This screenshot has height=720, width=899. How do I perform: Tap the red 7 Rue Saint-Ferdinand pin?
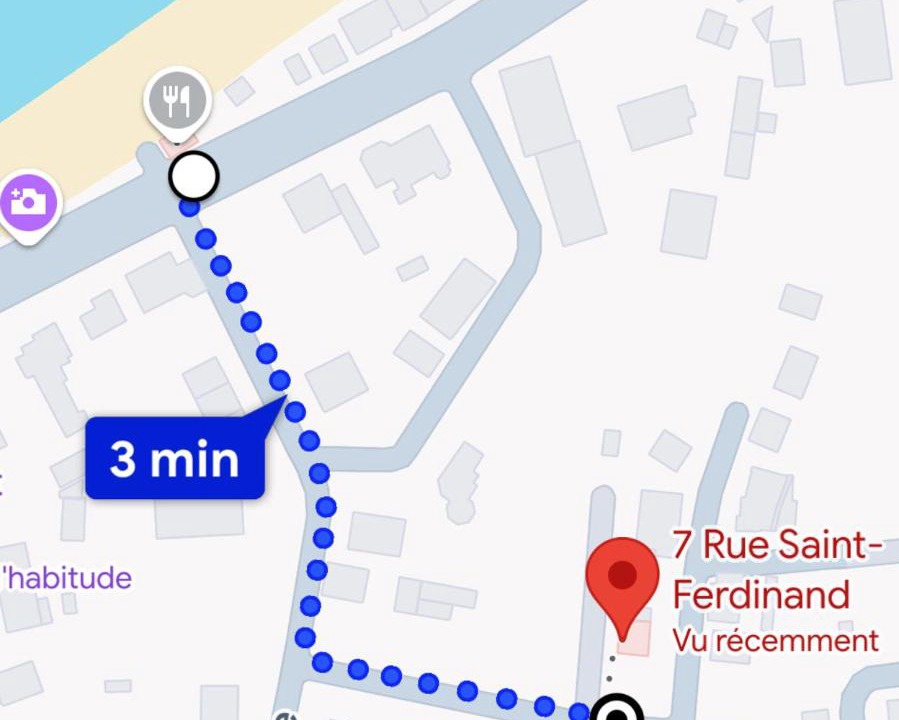[622, 577]
